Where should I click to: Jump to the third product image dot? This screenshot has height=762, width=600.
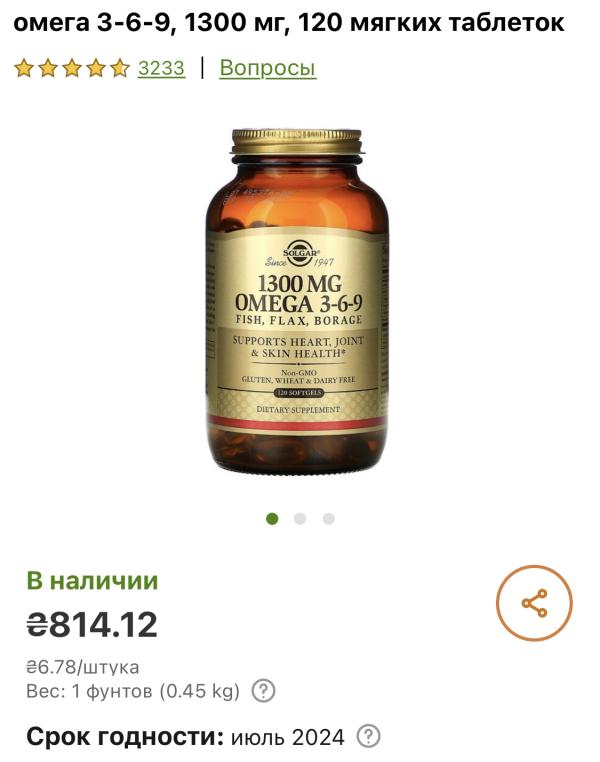pyautogui.click(x=329, y=519)
